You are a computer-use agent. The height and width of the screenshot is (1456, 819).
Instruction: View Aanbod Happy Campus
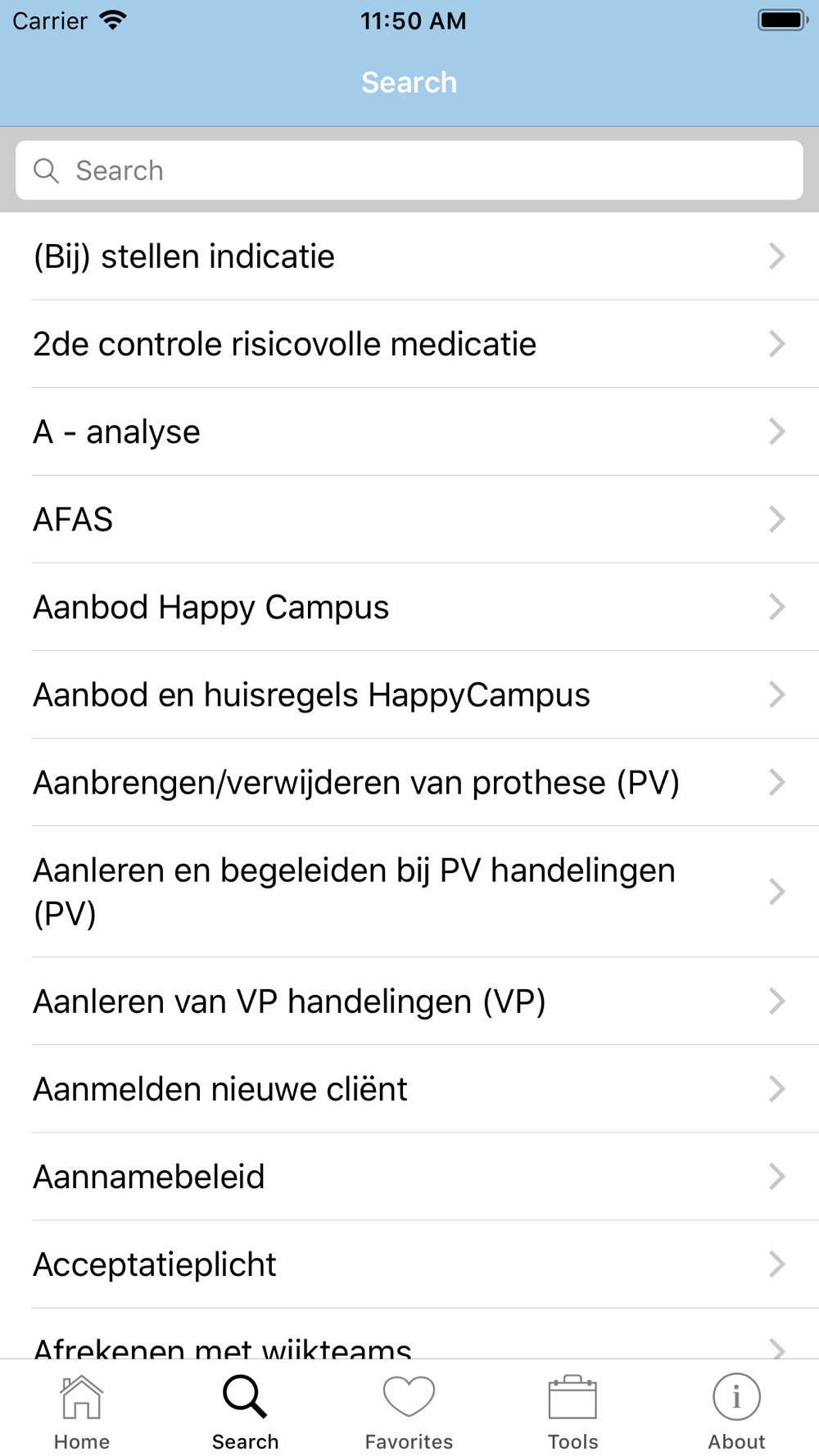click(x=409, y=607)
